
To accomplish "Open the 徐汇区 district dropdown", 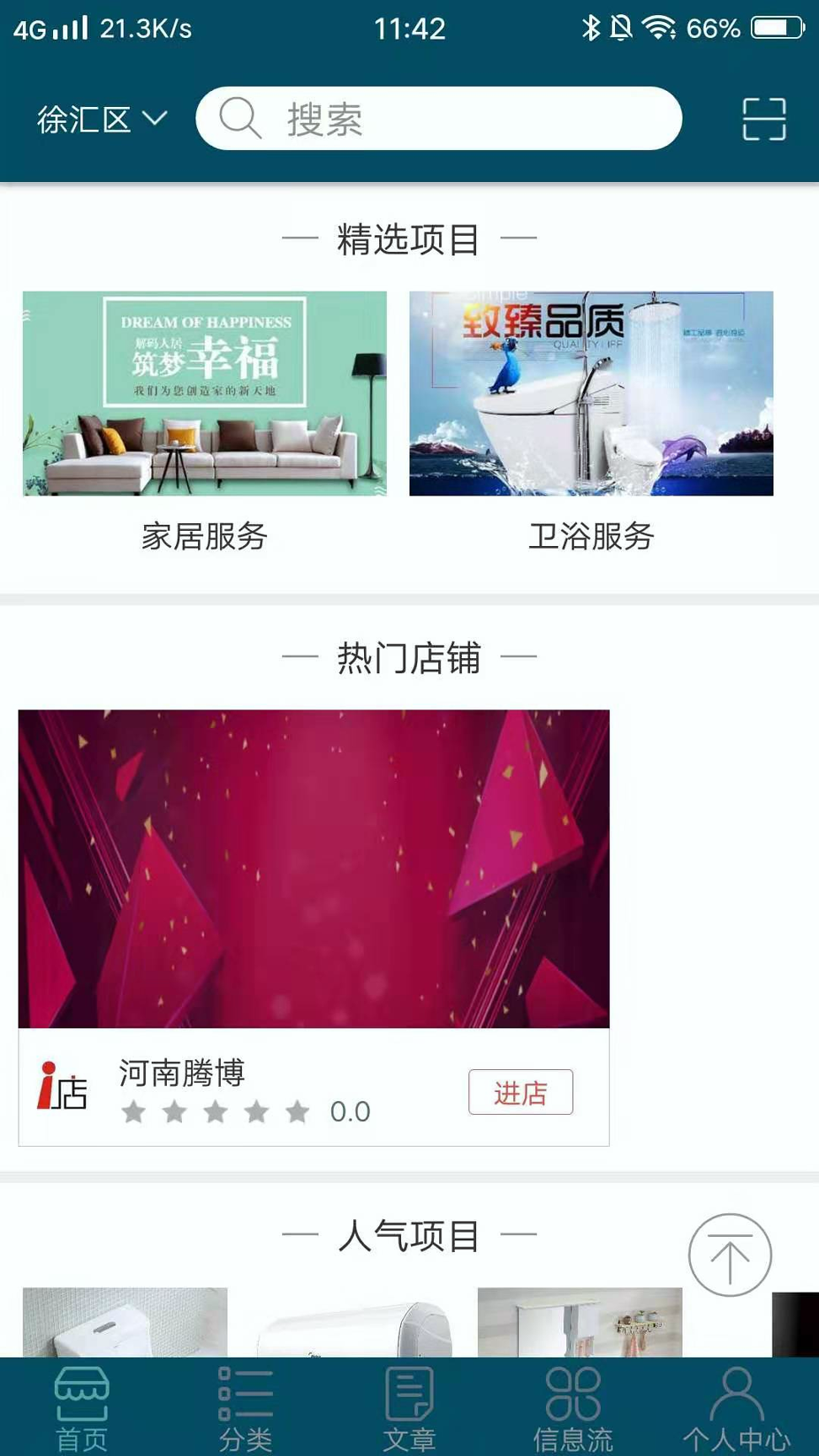I will pyautogui.click(x=102, y=120).
